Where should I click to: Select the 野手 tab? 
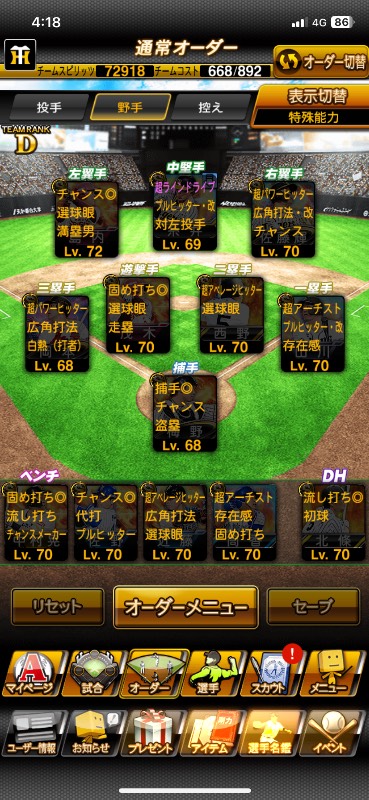click(x=130, y=108)
